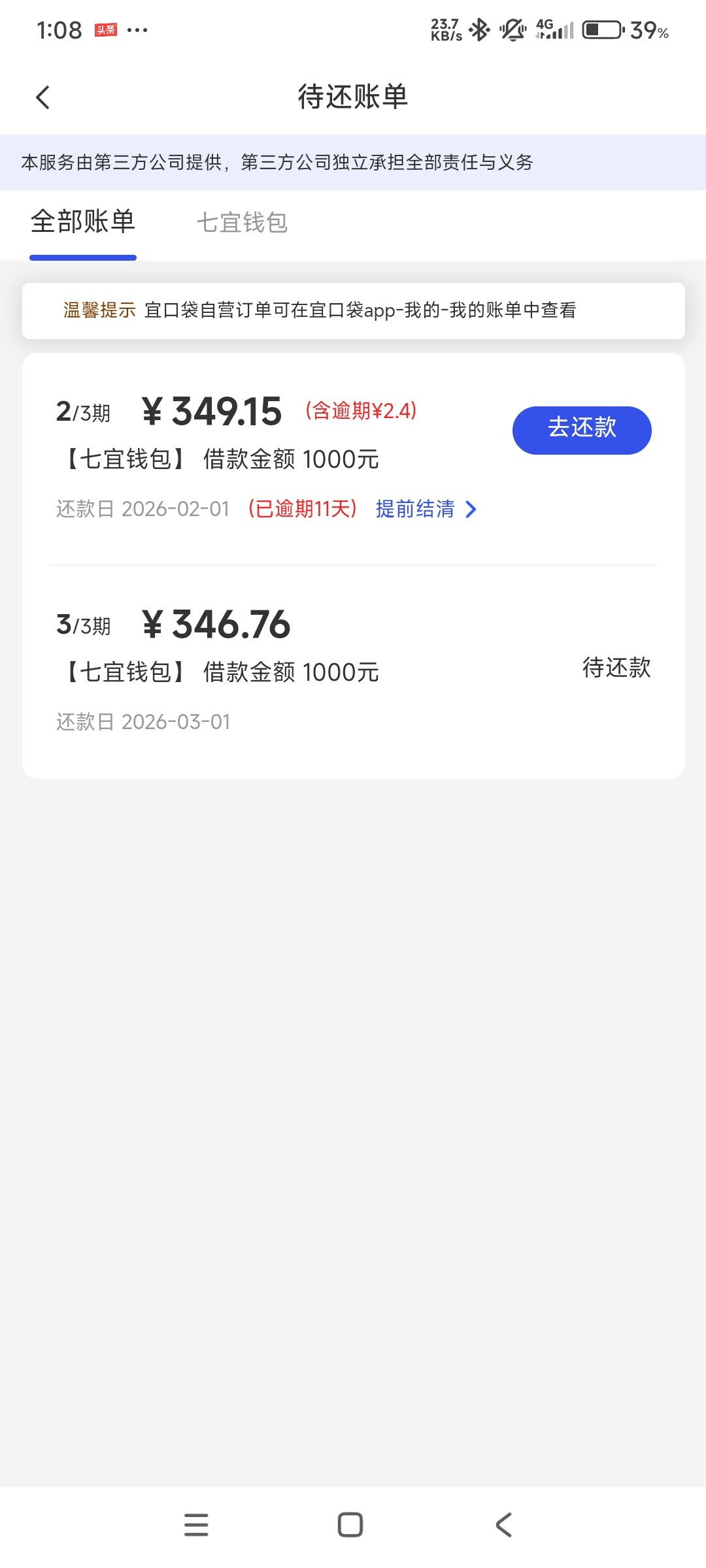Image resolution: width=706 pixels, height=1568 pixels.
Task: Select the 全部账单 tab
Action: 83,223
